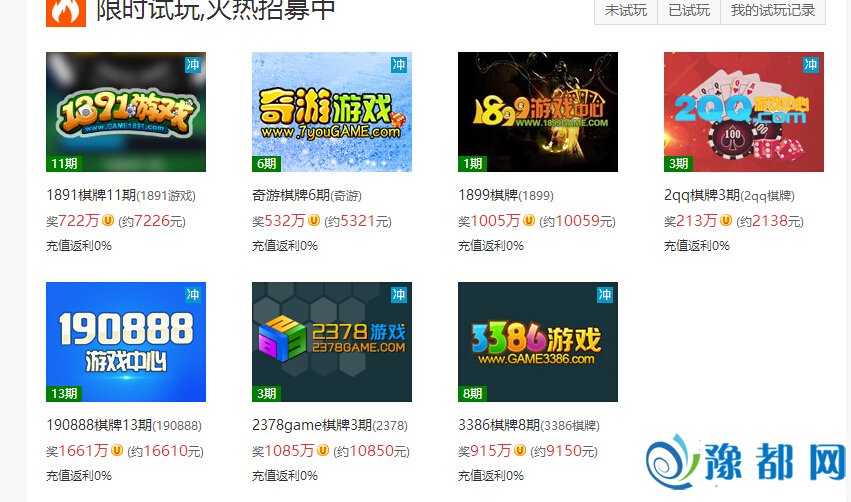
Task: Open the 2378game棋牌3期 game card
Action: point(332,342)
